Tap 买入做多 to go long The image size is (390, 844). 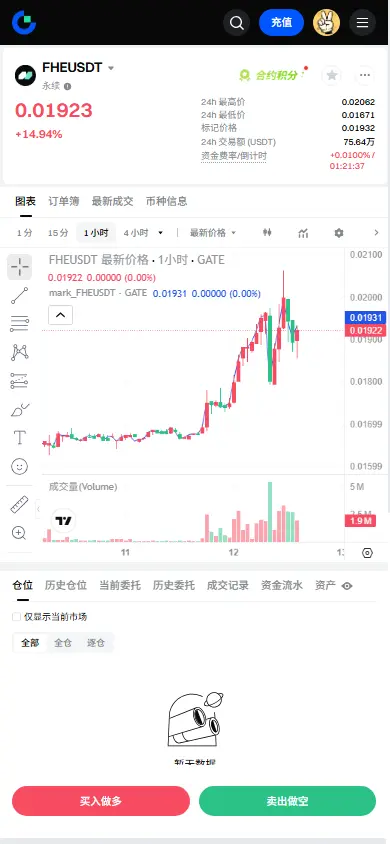pos(101,801)
